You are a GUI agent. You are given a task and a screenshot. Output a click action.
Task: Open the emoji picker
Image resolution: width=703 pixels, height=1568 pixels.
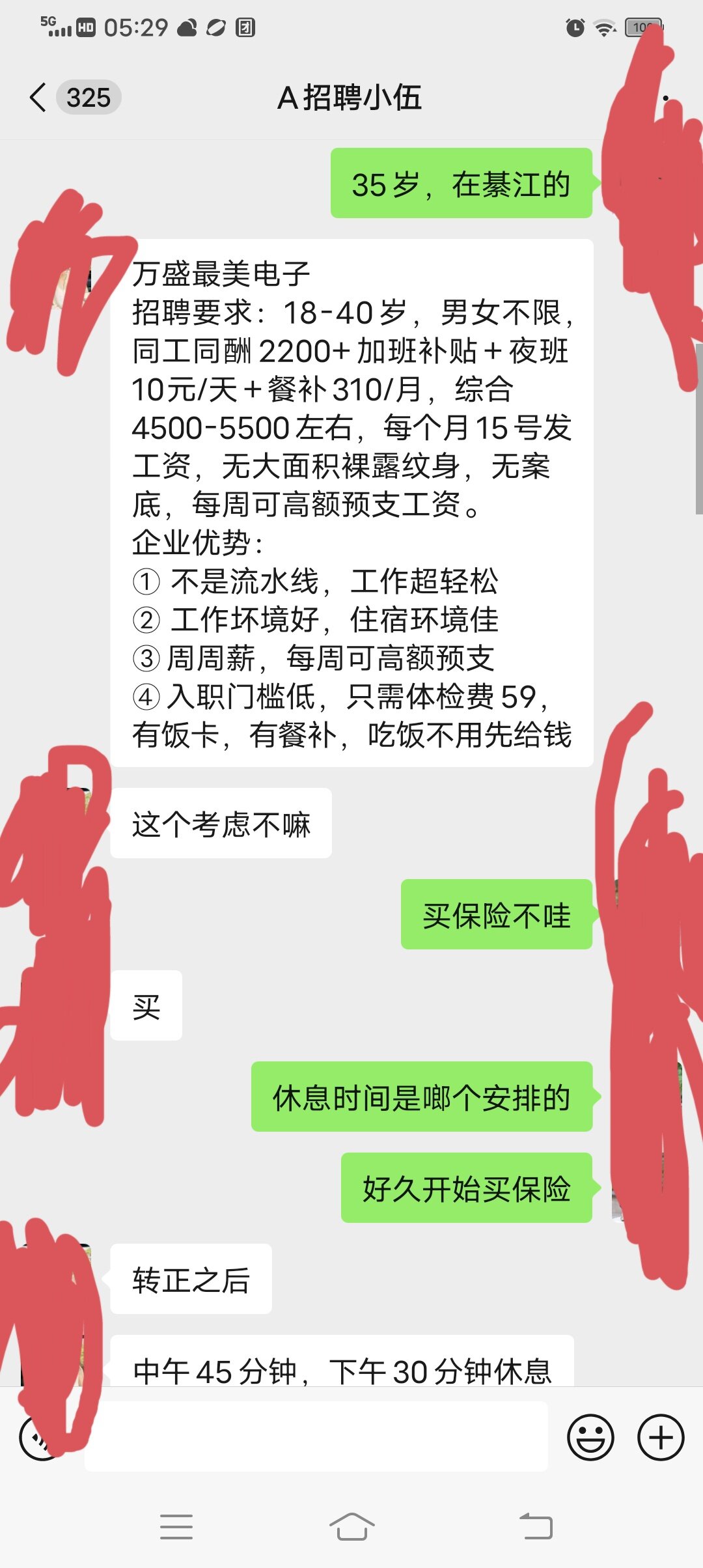[590, 1437]
